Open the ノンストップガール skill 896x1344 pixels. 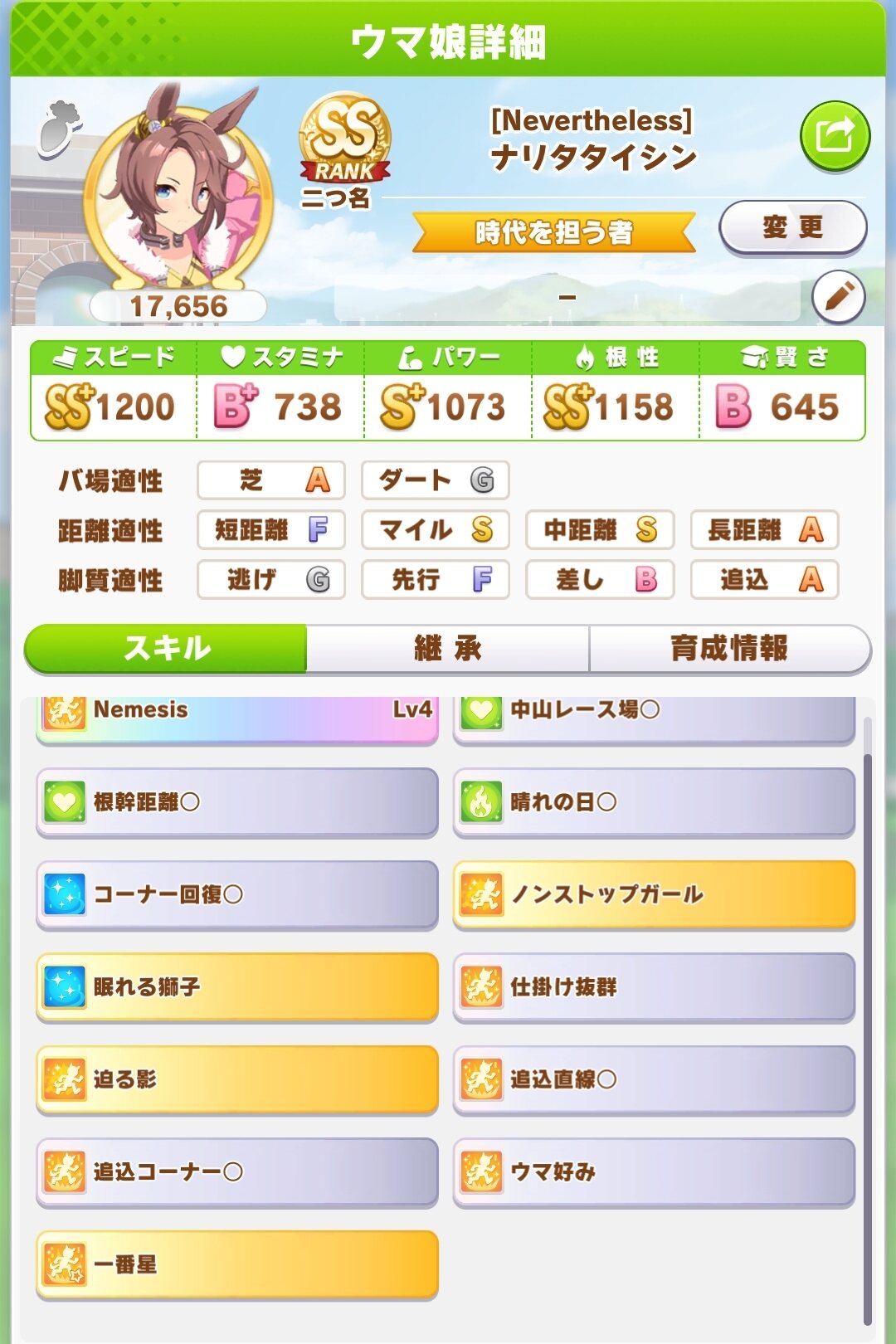pyautogui.click(x=654, y=894)
